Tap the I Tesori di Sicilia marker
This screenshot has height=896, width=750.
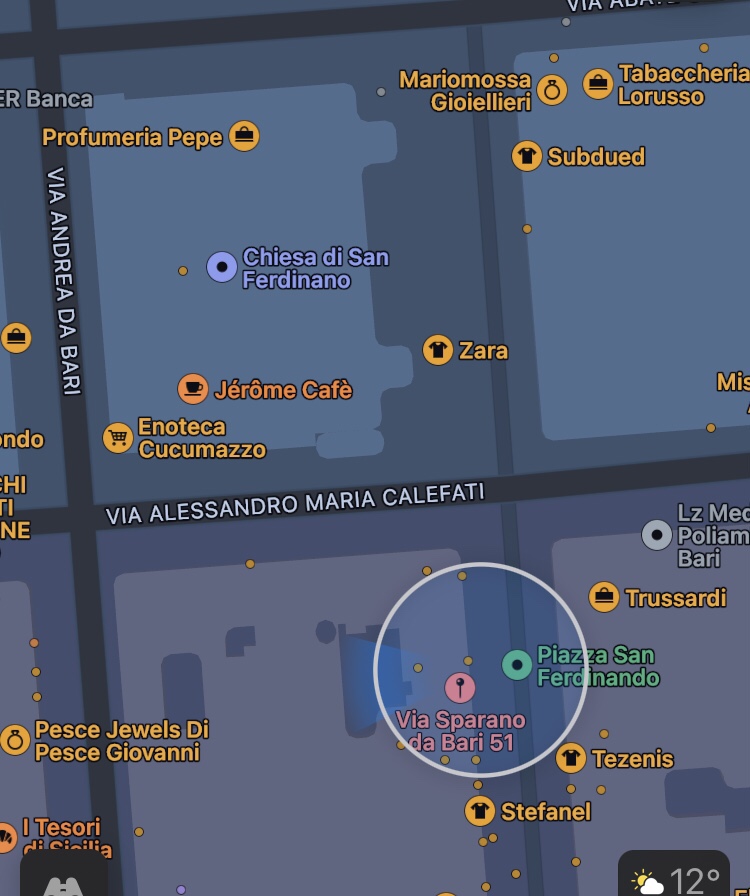6,836
